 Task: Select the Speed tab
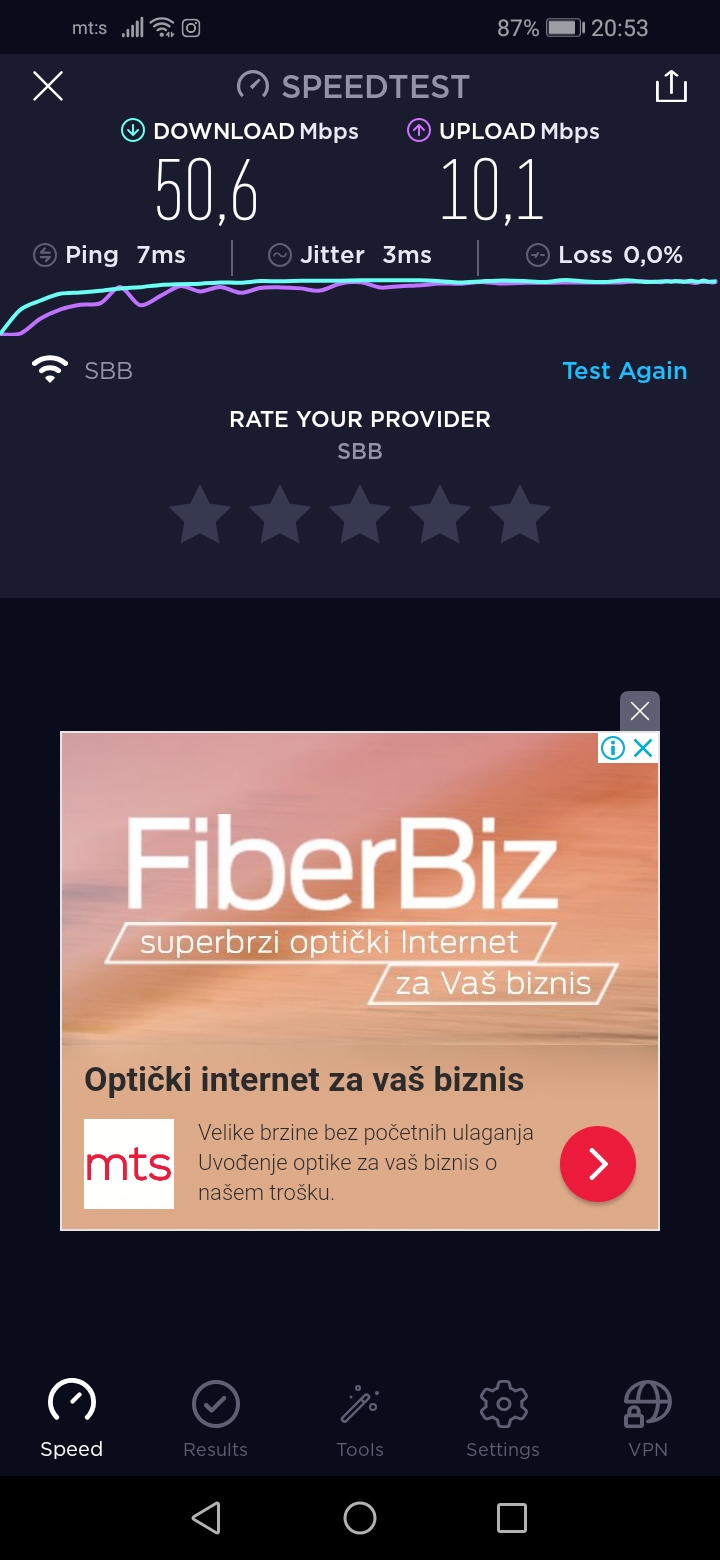coord(72,1420)
